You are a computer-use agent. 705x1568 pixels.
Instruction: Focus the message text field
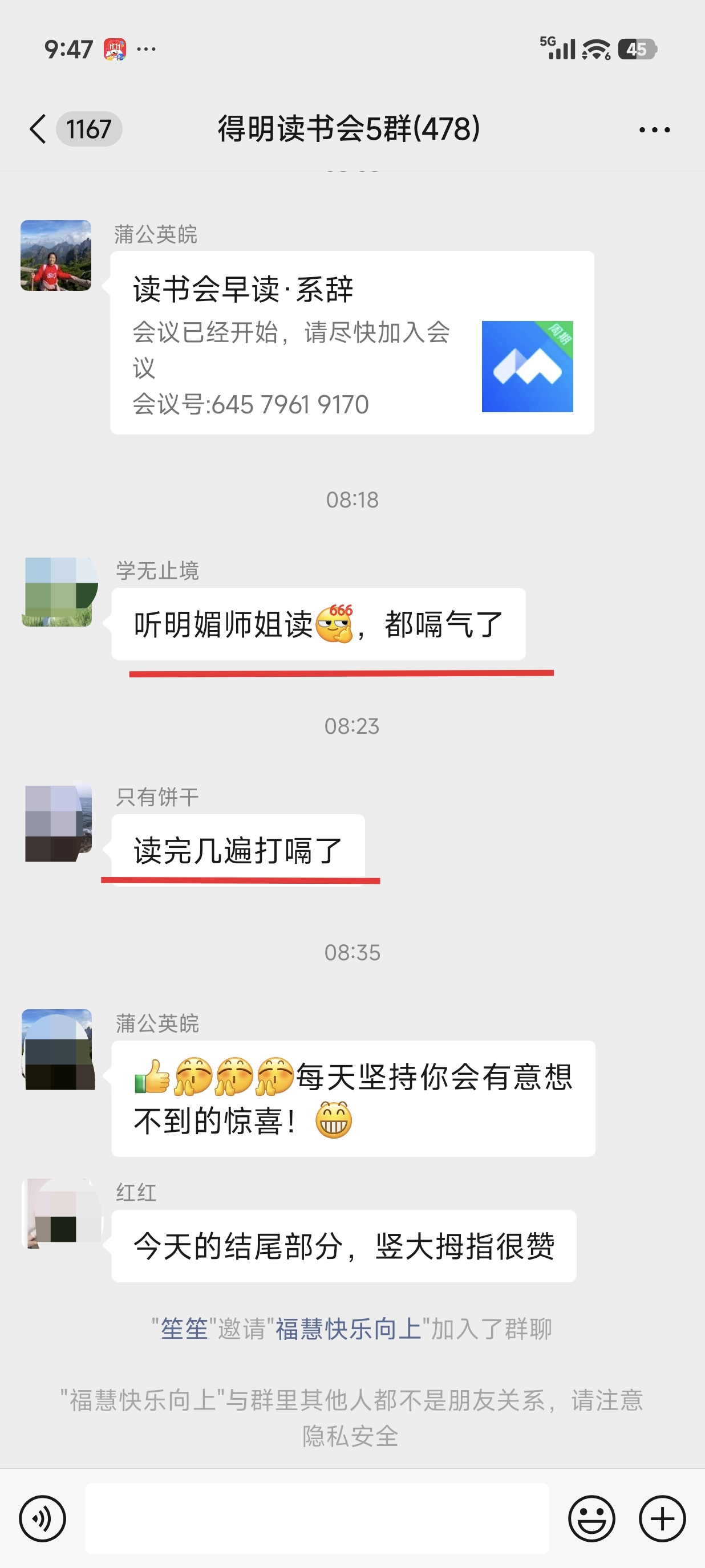tap(317, 1518)
